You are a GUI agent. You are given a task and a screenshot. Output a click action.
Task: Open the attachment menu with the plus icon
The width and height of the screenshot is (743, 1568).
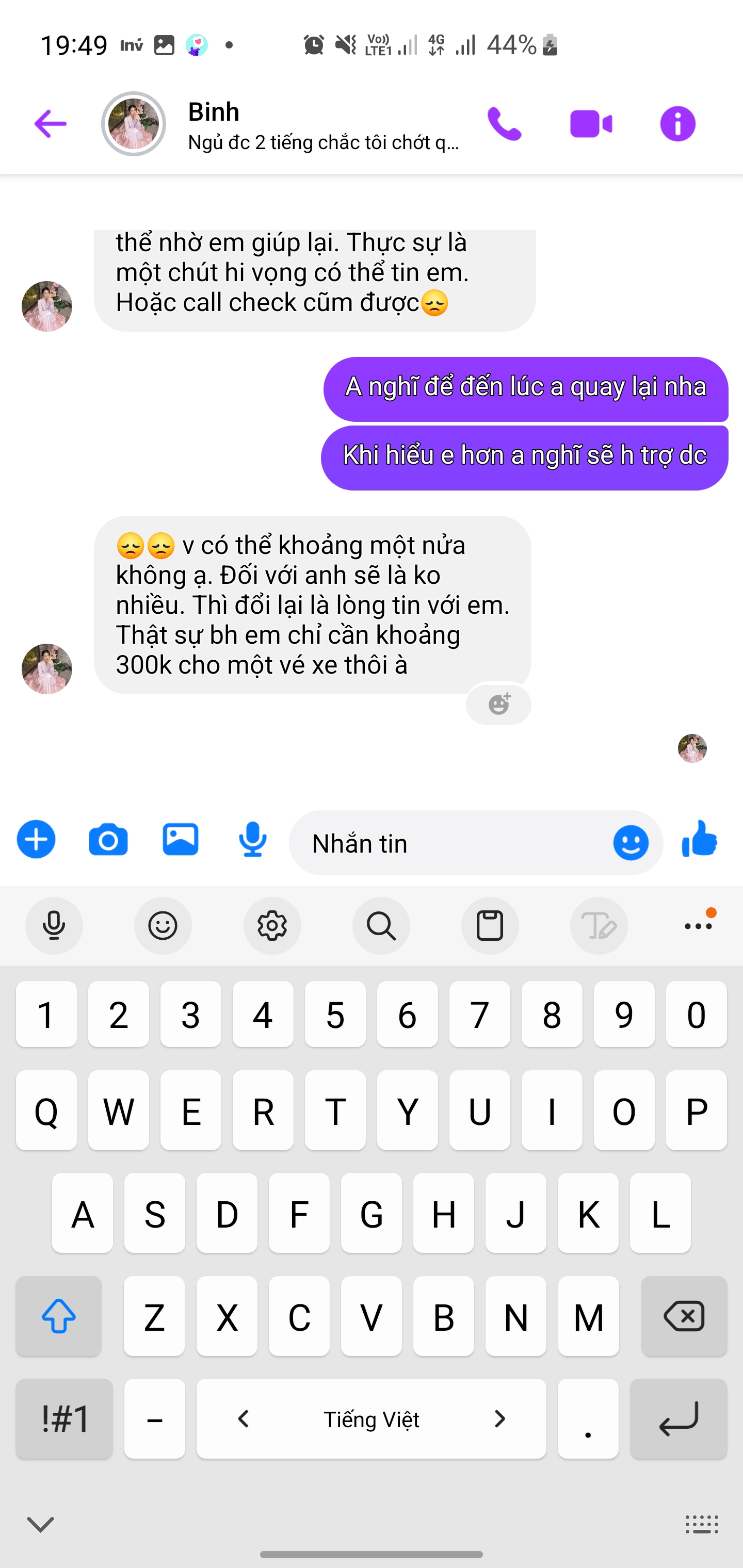36,839
